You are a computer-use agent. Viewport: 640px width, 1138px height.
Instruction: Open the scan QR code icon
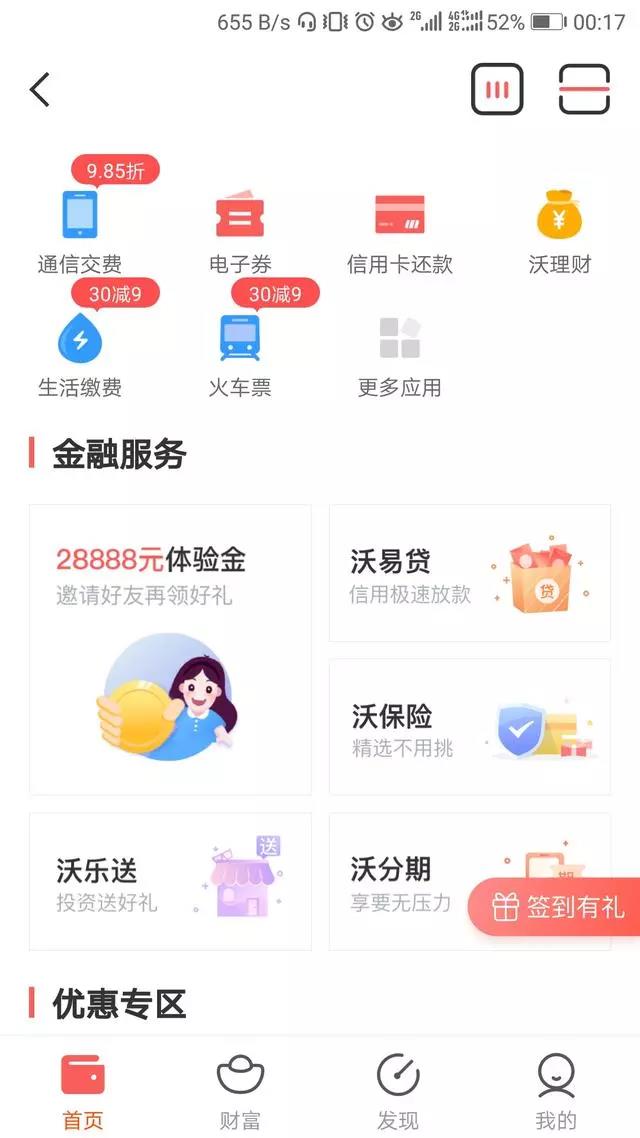(x=584, y=90)
